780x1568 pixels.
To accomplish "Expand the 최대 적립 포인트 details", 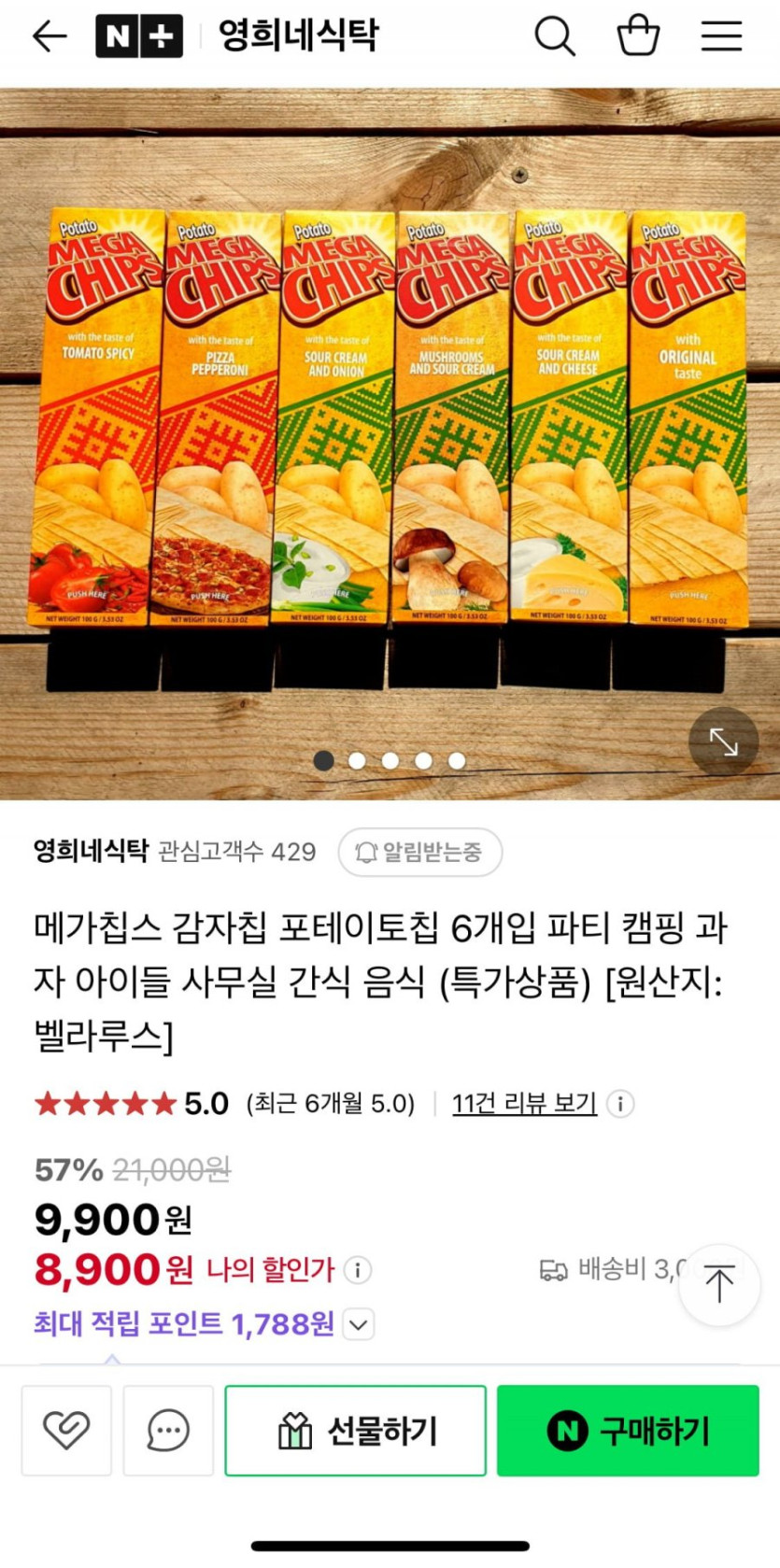I will pyautogui.click(x=359, y=1323).
